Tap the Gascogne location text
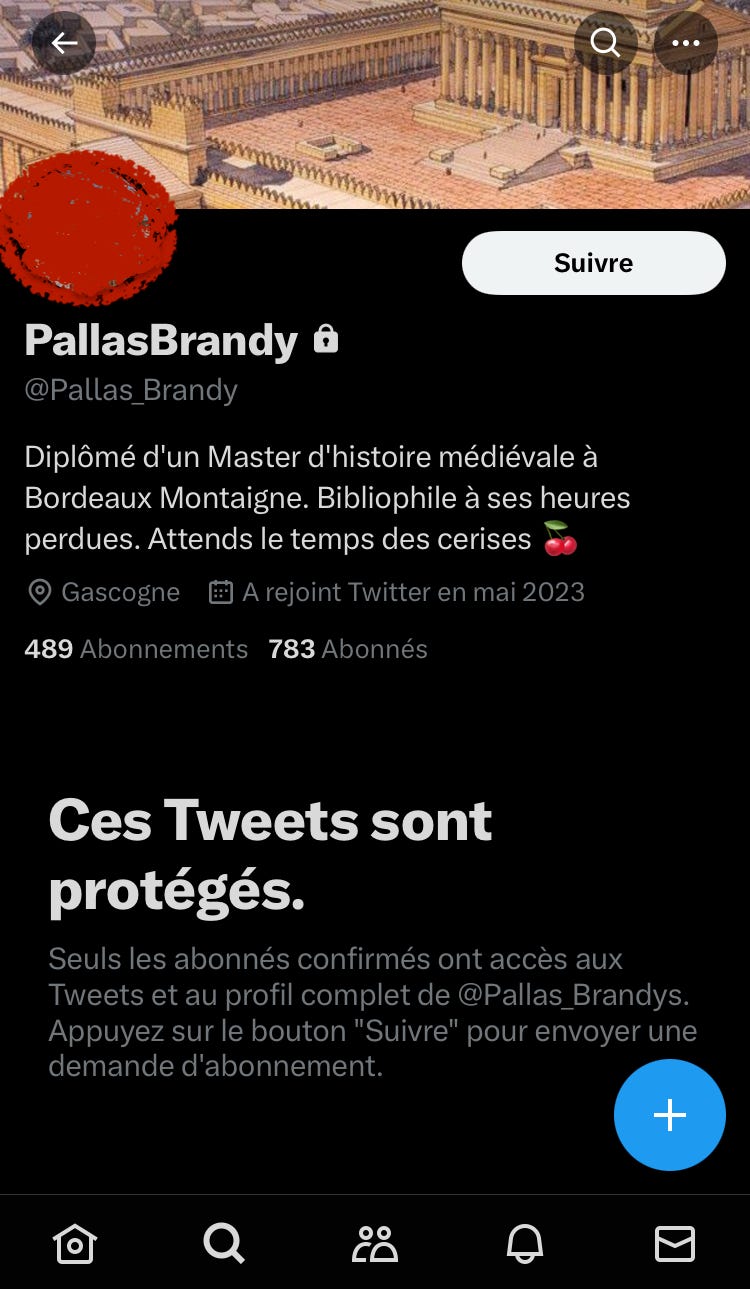Viewport: 750px width, 1289px height. (x=120, y=592)
